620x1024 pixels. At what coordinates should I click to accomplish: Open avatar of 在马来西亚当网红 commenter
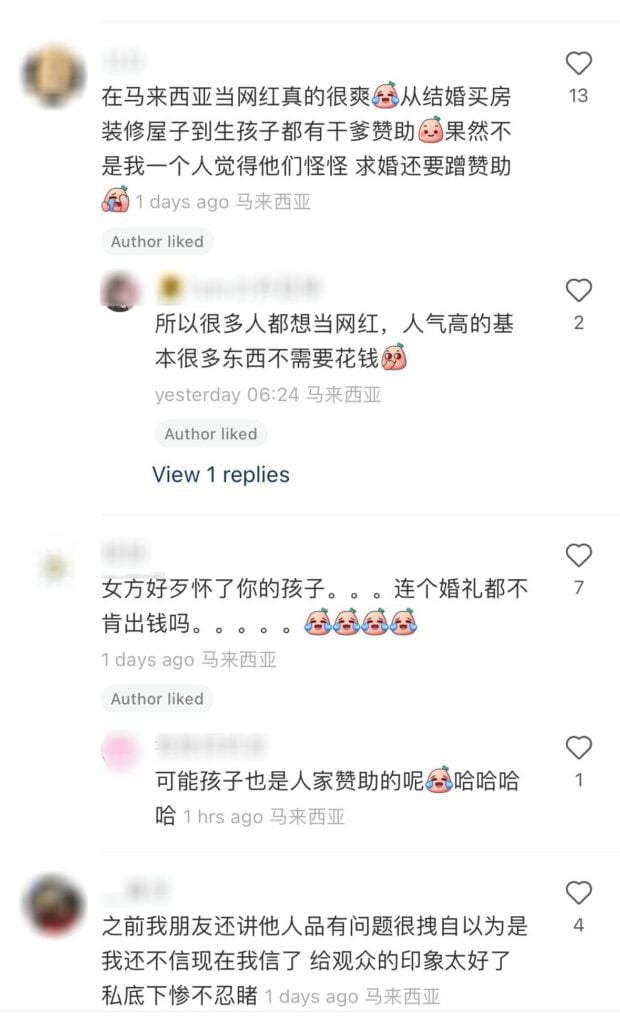point(54,75)
